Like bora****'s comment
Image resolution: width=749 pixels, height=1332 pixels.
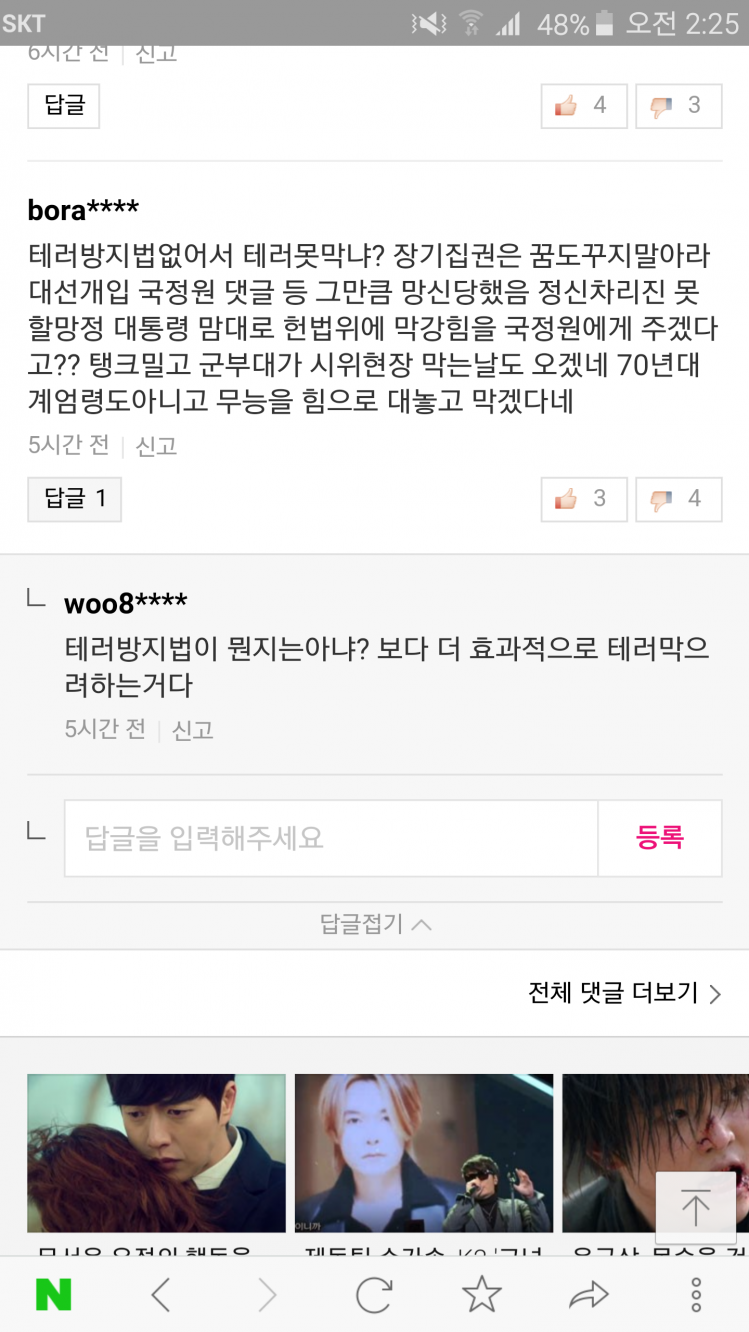pyautogui.click(x=583, y=499)
